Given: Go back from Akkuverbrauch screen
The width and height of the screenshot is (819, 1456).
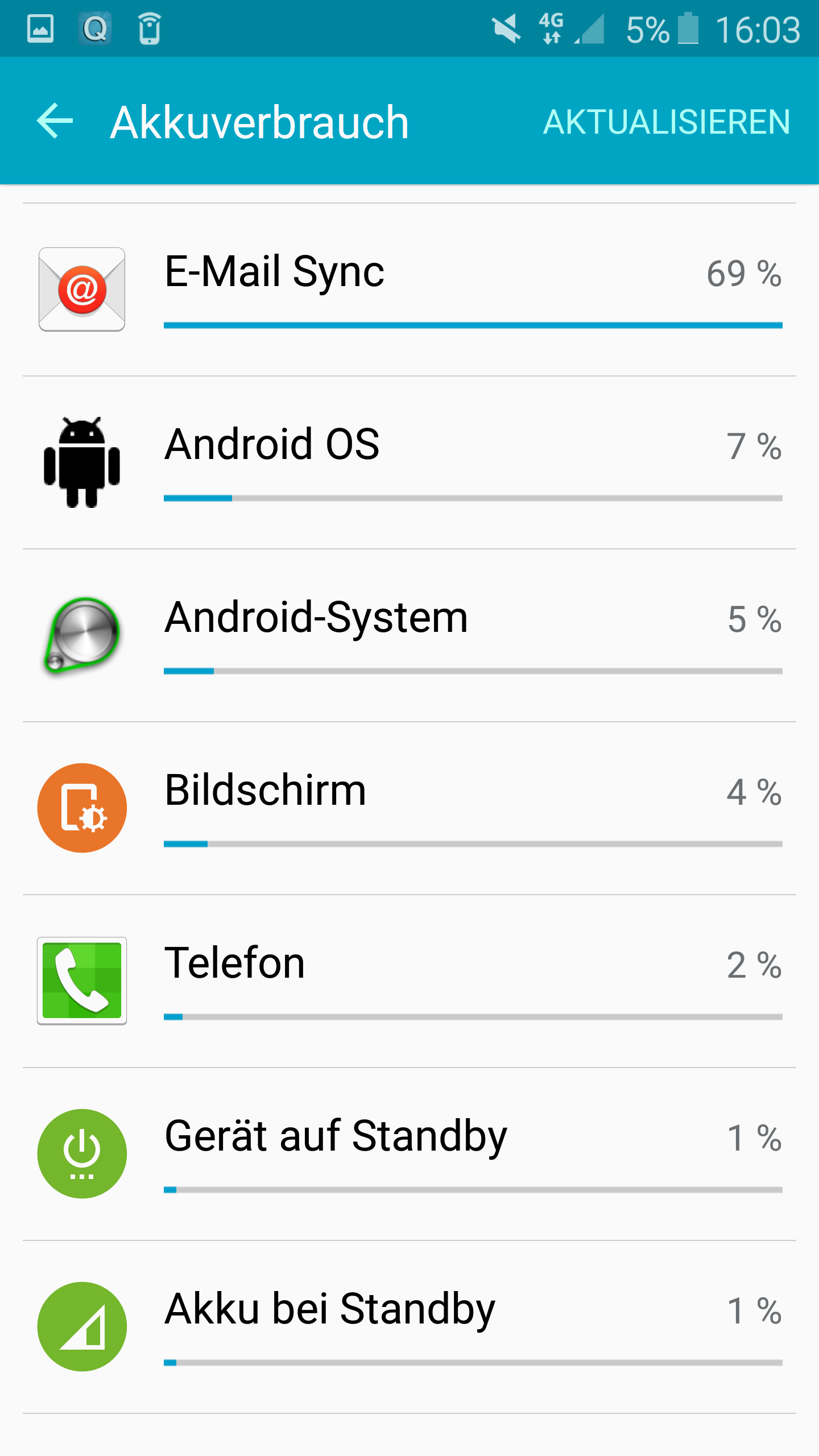Looking at the screenshot, I should coord(55,121).
